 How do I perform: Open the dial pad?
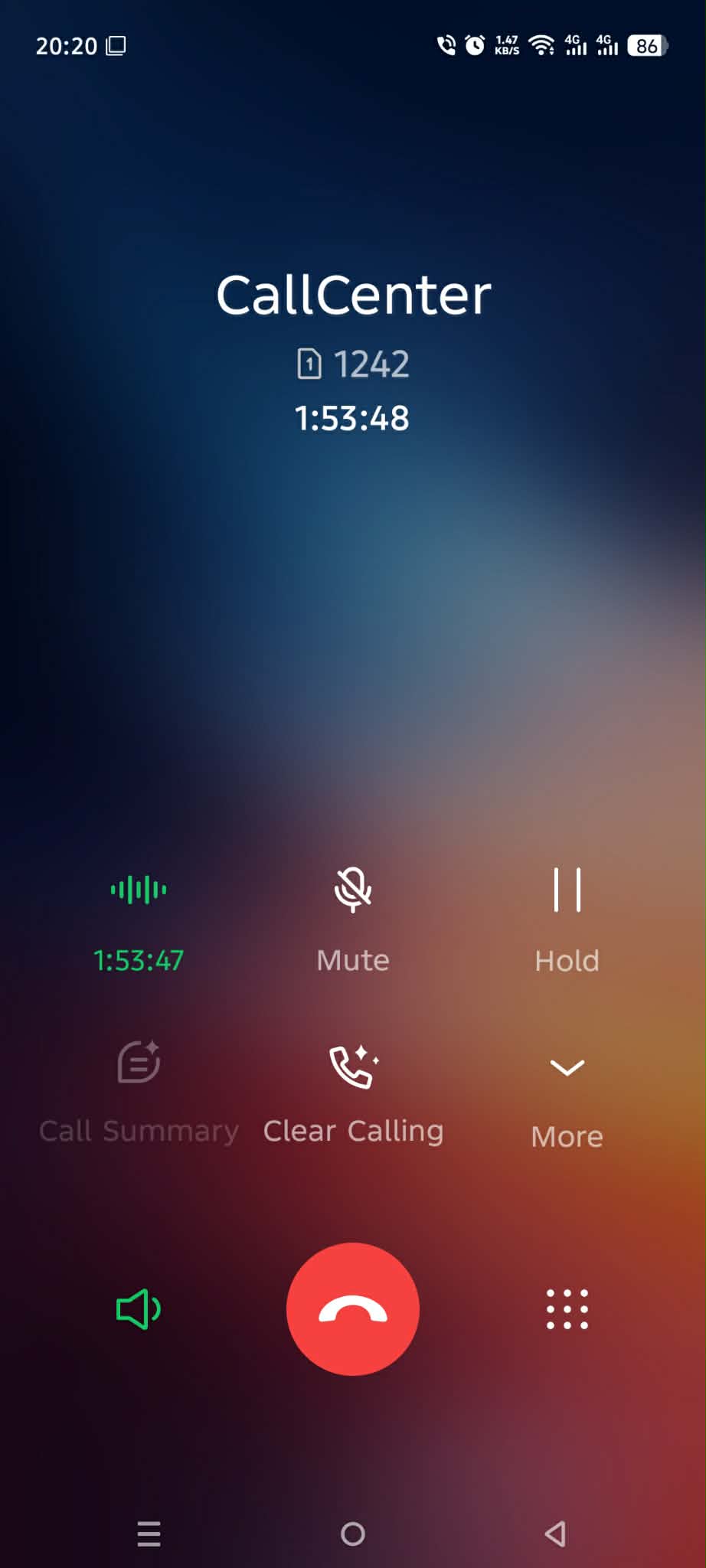[x=567, y=1309]
